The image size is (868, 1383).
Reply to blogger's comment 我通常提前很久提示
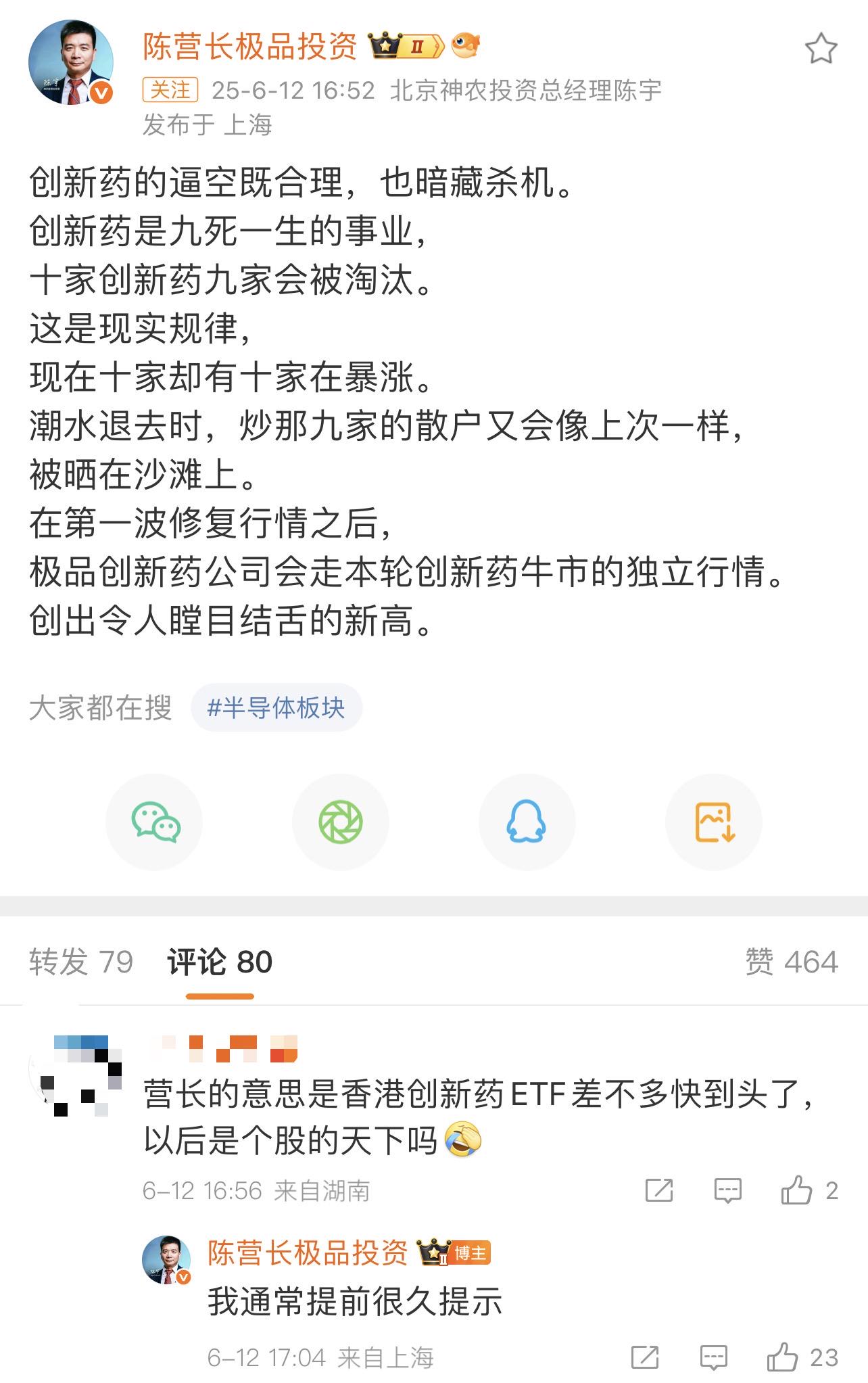pyautogui.click(x=713, y=1357)
